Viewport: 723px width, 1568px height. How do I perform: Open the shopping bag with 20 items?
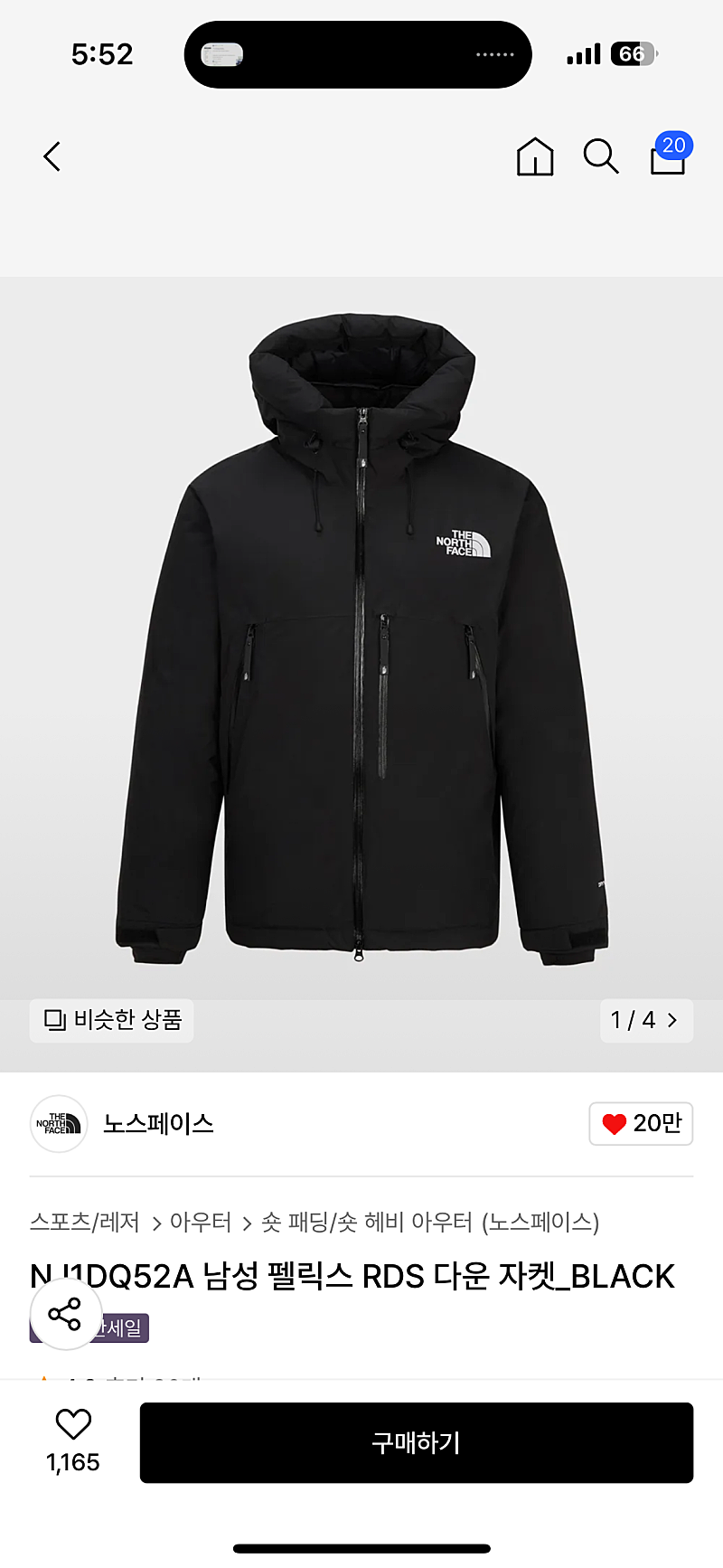click(x=670, y=155)
